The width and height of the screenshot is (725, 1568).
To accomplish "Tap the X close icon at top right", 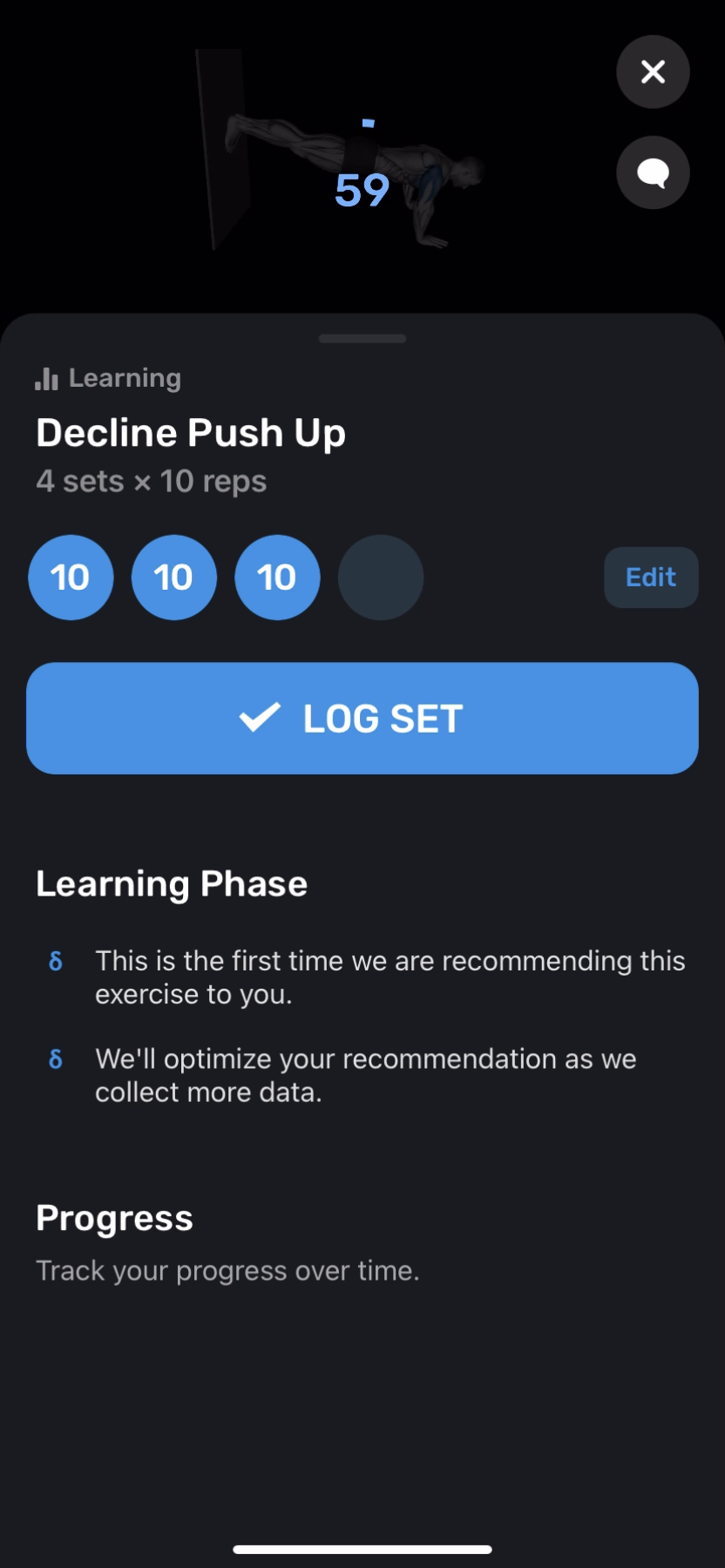I will coord(653,72).
